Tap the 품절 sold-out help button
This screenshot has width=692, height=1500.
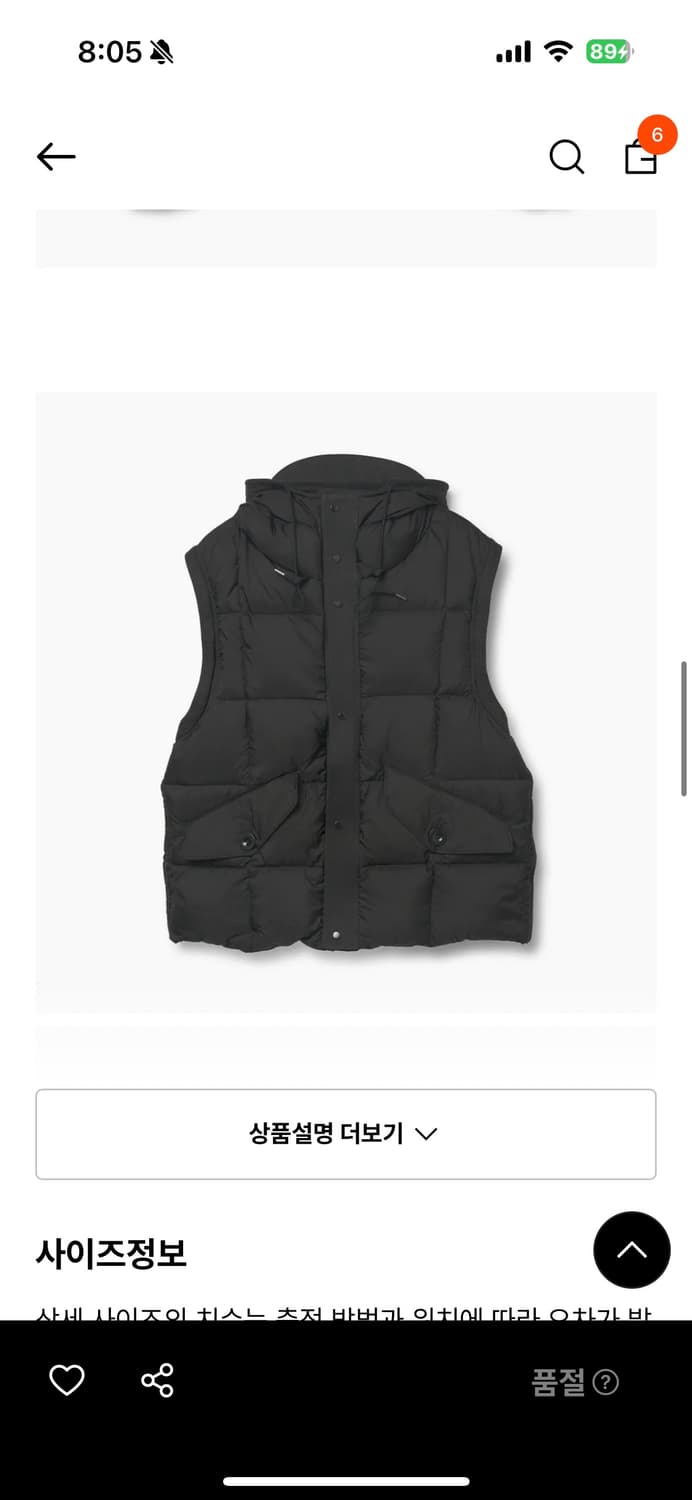[x=605, y=1382]
